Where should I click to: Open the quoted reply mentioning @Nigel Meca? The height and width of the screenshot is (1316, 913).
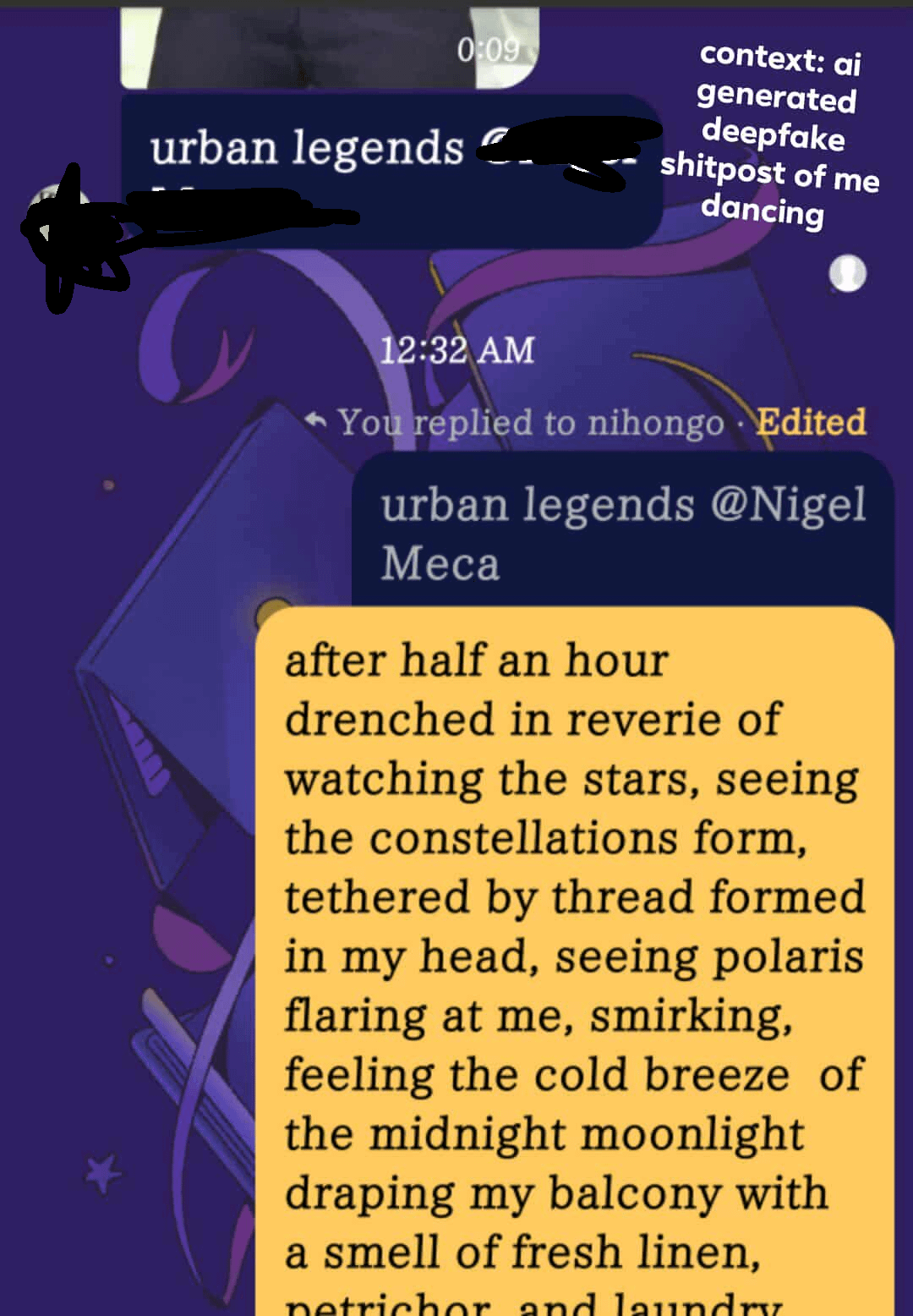(x=622, y=533)
